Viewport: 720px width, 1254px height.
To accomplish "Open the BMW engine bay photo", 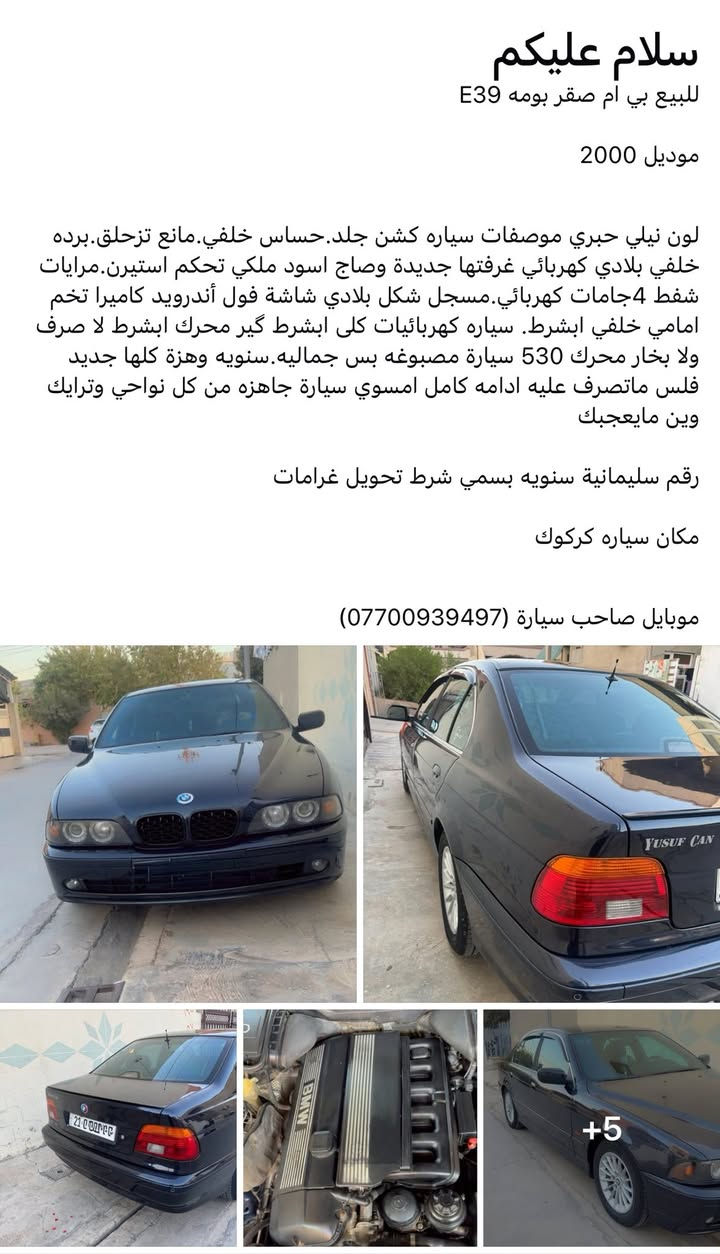I will 360,1127.
